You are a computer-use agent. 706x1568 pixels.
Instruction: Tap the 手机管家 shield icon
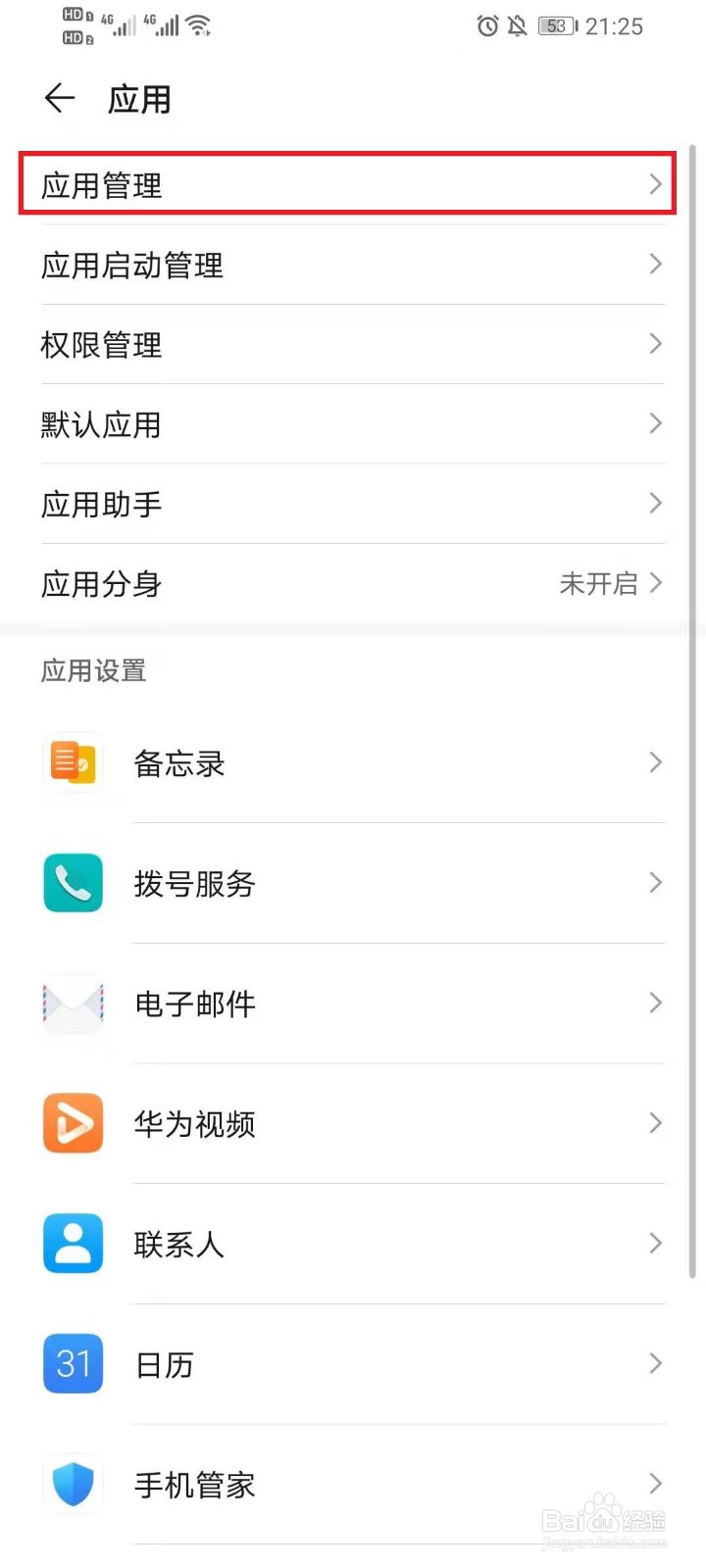(x=73, y=1484)
